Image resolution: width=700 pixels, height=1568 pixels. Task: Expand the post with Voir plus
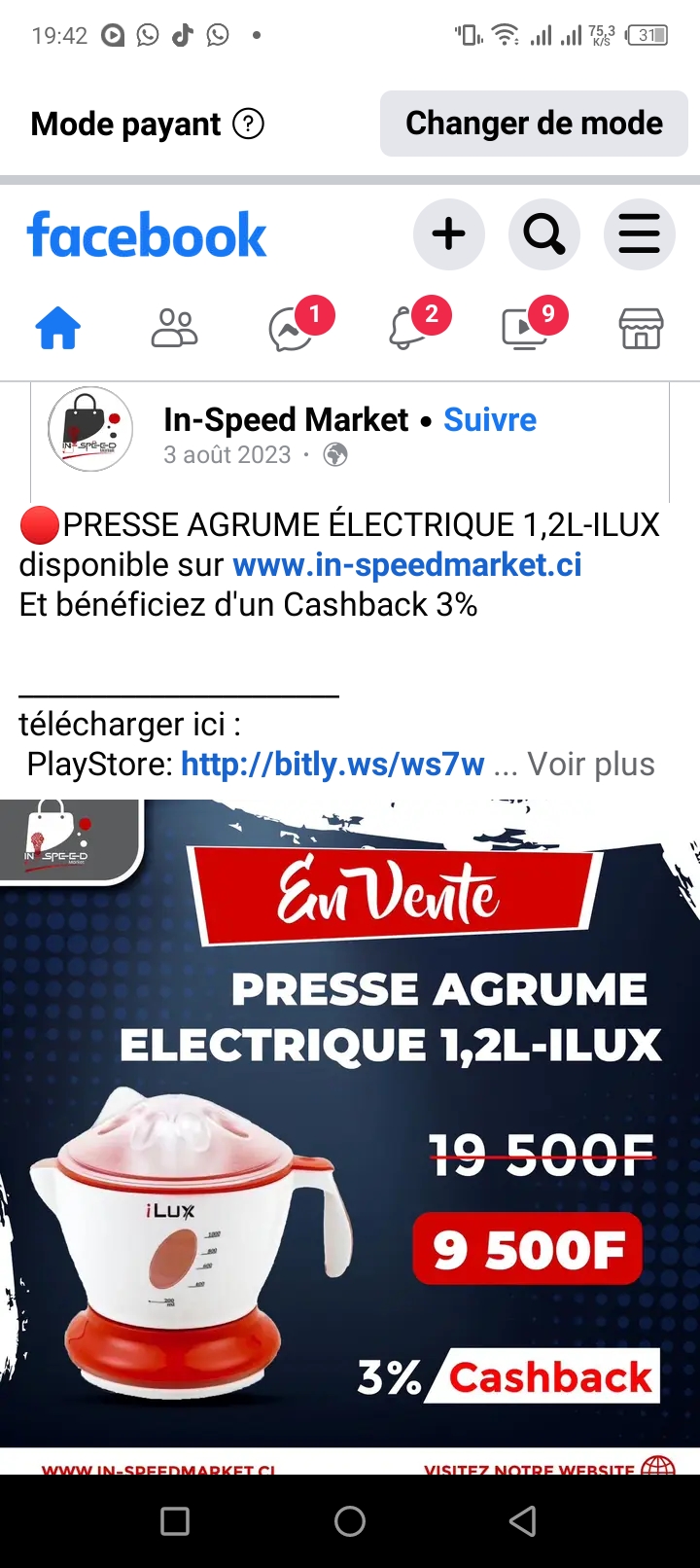591,765
